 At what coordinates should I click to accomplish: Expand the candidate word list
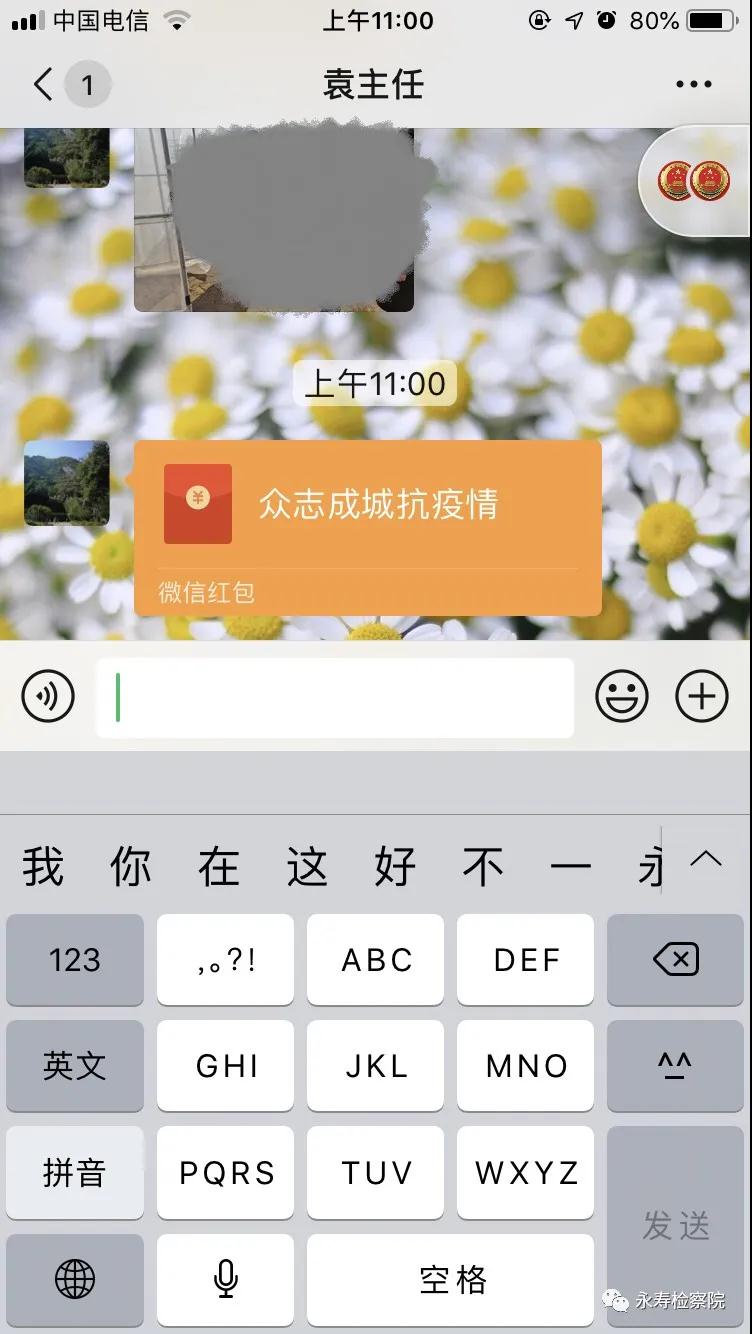click(x=706, y=859)
